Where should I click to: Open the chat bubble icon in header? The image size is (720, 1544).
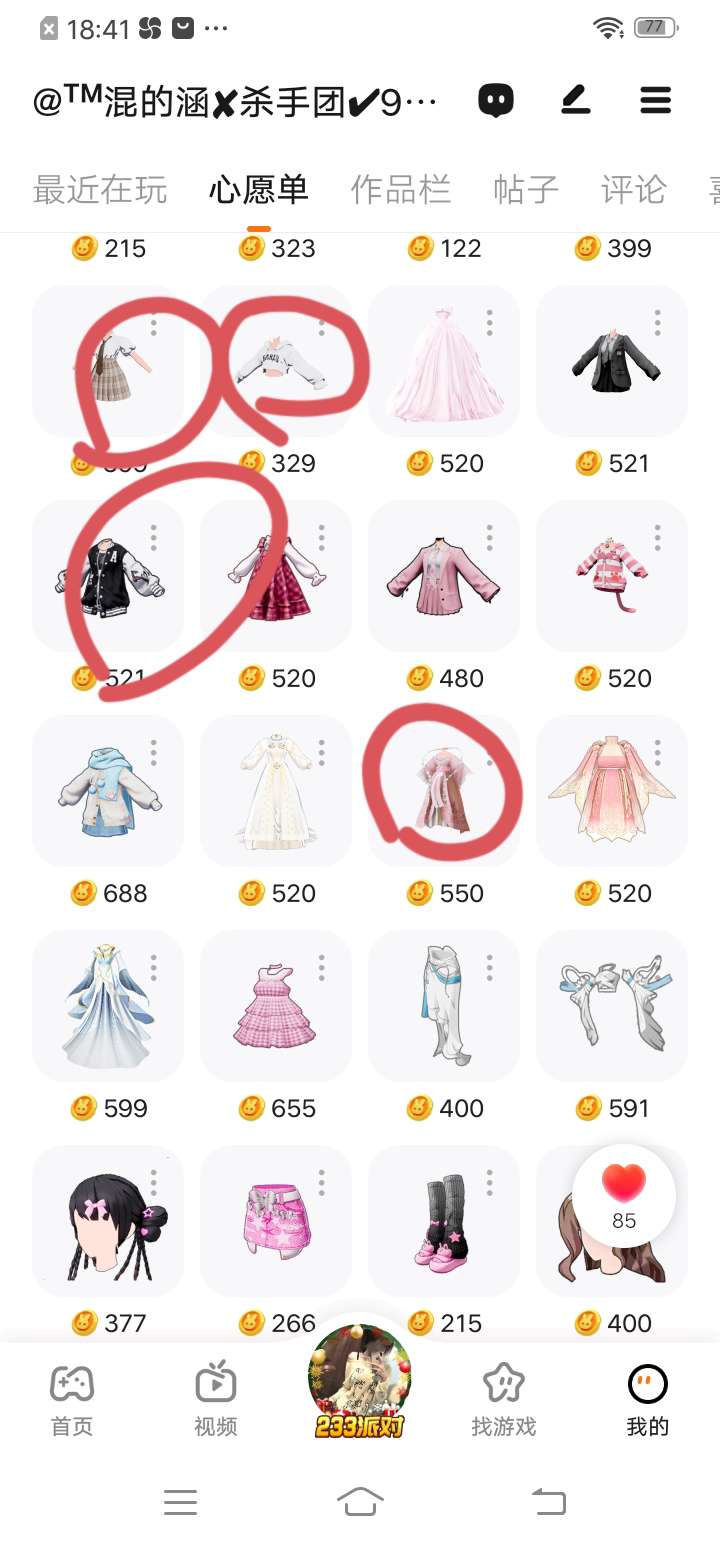coord(496,100)
